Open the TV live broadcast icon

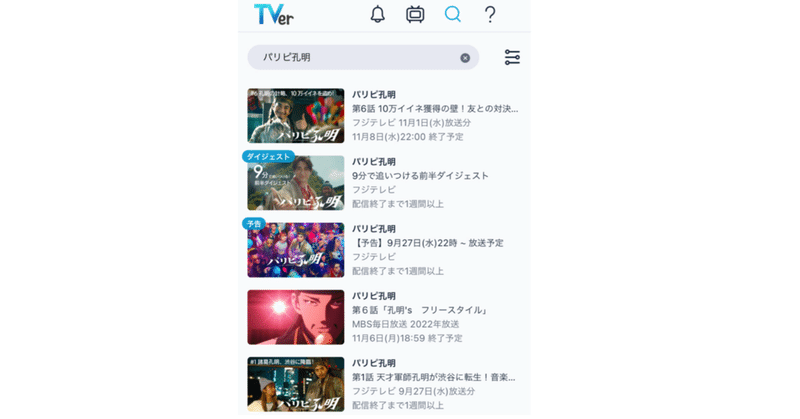point(415,14)
